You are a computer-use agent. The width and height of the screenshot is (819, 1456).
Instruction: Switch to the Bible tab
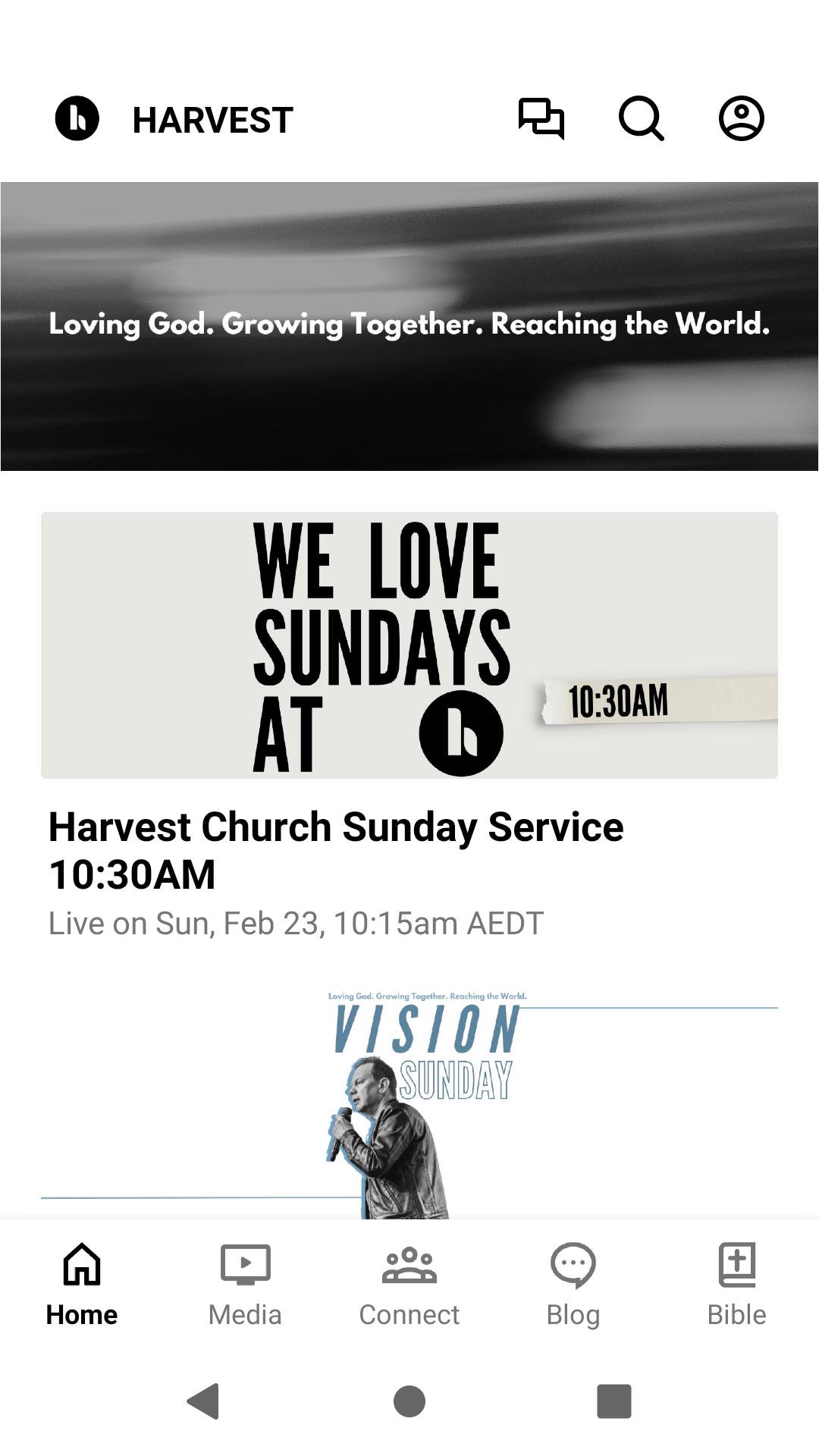736,1285
